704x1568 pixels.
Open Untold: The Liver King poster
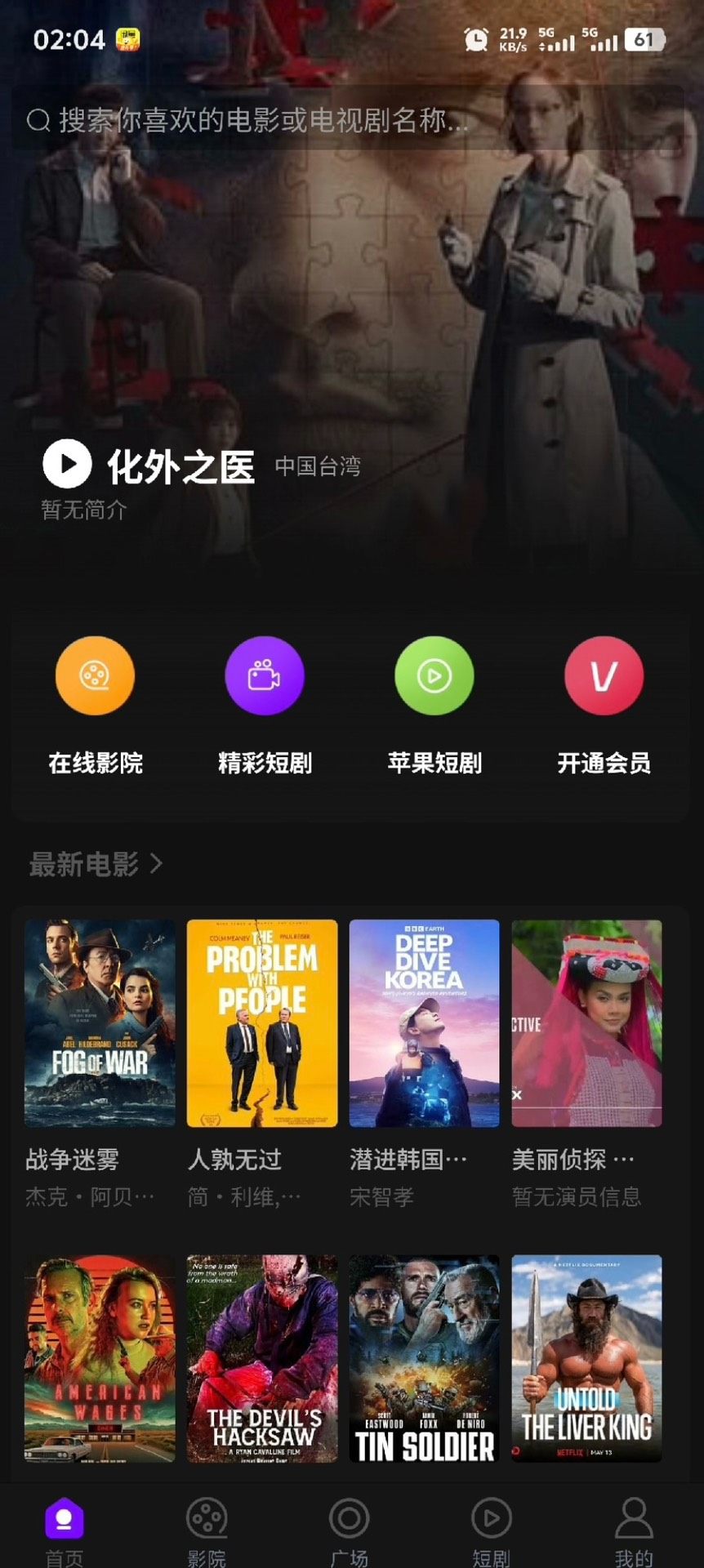pyautogui.click(x=586, y=1358)
